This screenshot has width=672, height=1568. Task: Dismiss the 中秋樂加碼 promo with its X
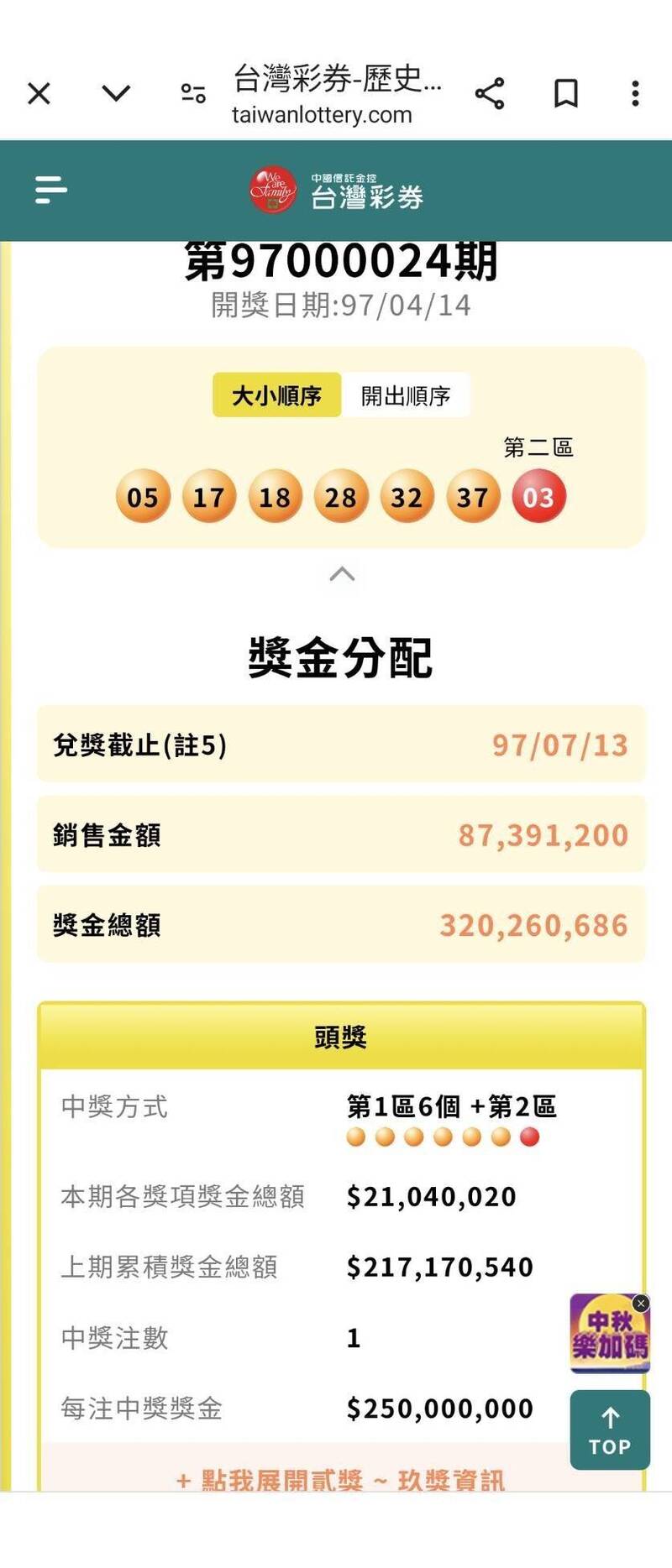tap(643, 1301)
